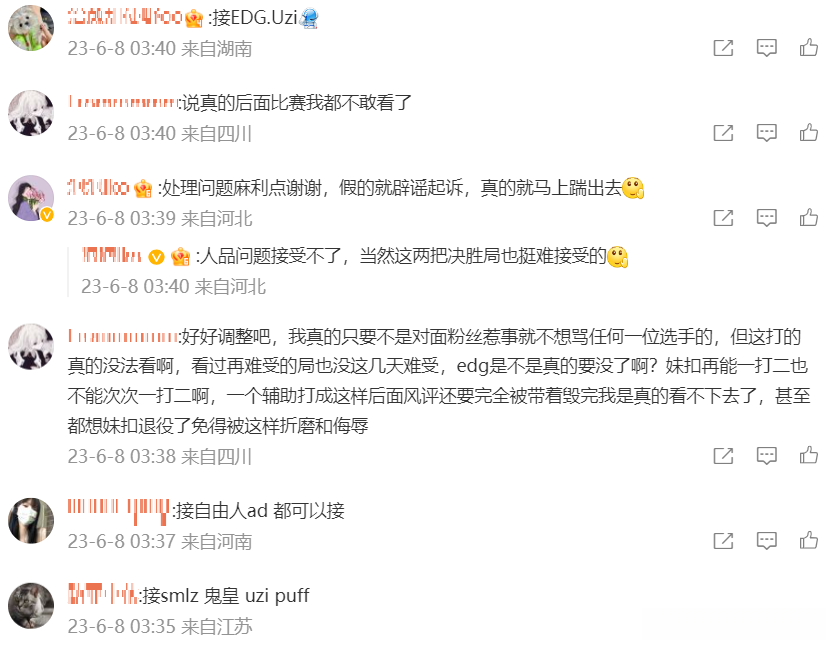Like the comment 说真的后面比赛我都不敢看了
Image resolution: width=839 pixels, height=654 pixels.
tap(808, 133)
